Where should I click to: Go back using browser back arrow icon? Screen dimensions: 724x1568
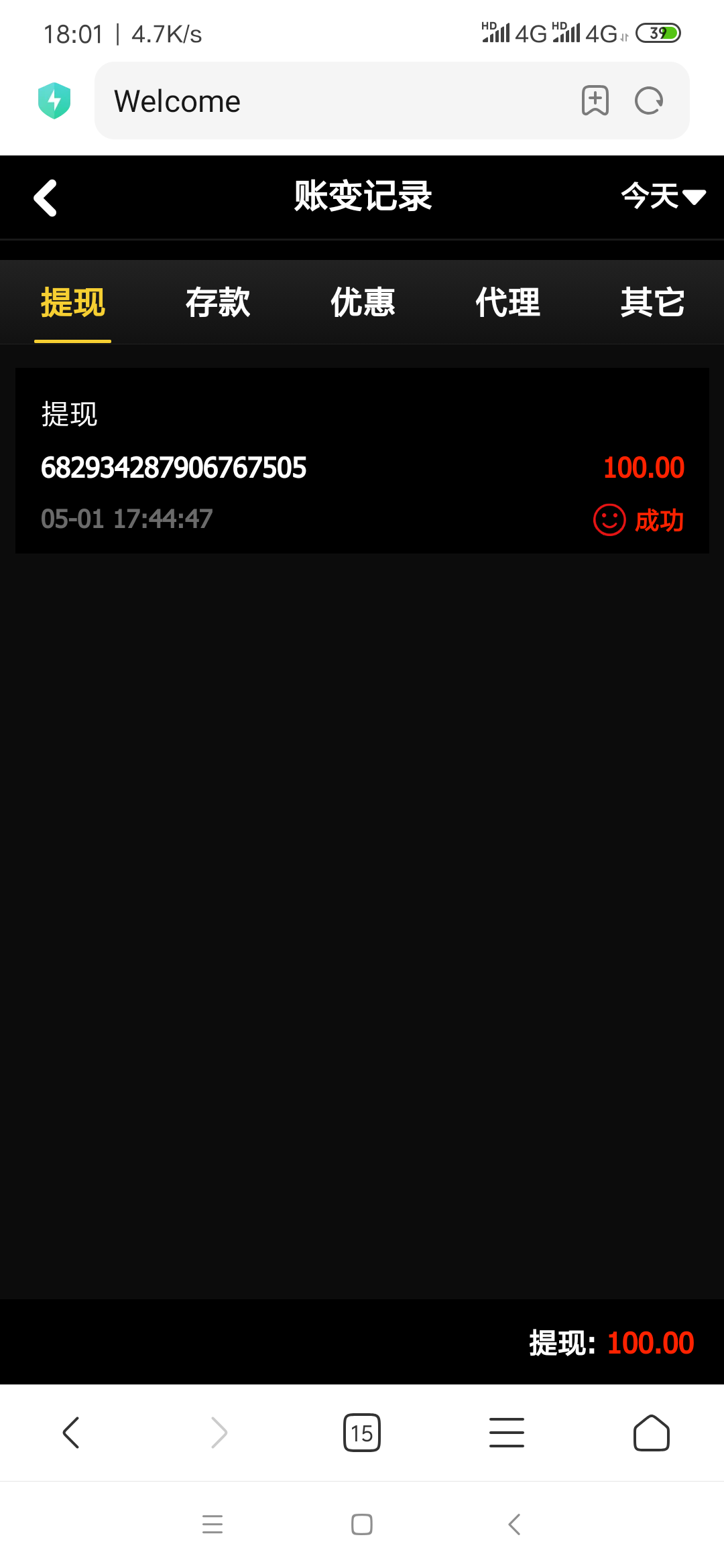pos(72,1432)
